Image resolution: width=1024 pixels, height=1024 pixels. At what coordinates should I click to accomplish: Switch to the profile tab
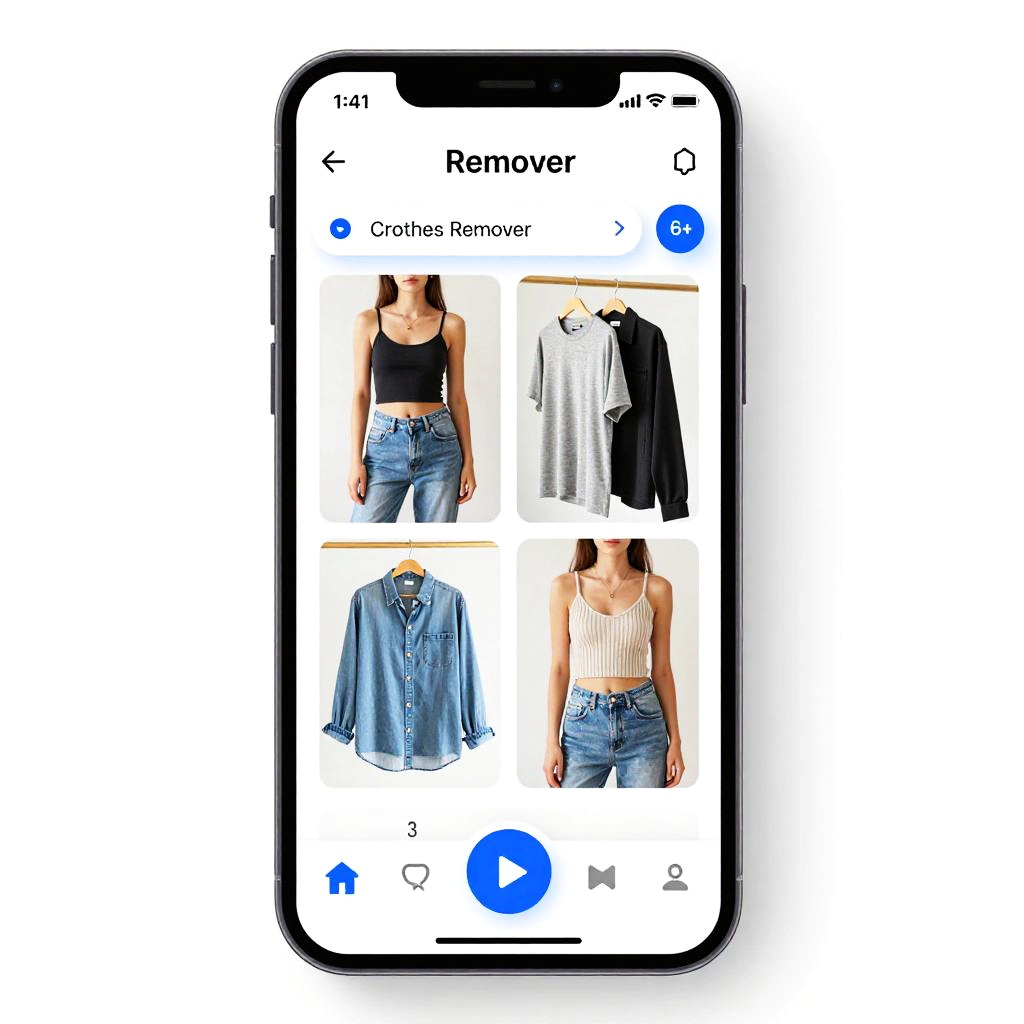[676, 878]
